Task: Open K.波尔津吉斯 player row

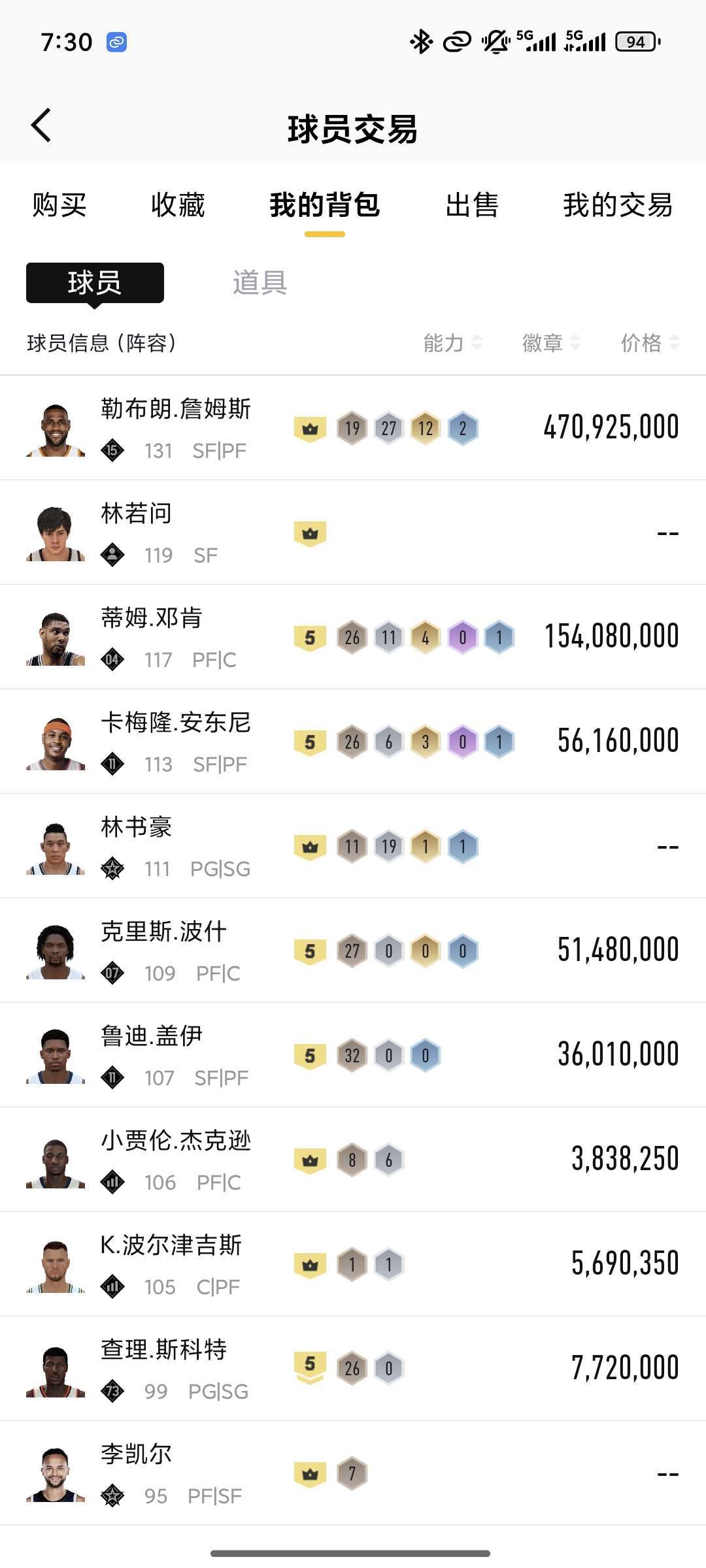Action: (353, 1264)
